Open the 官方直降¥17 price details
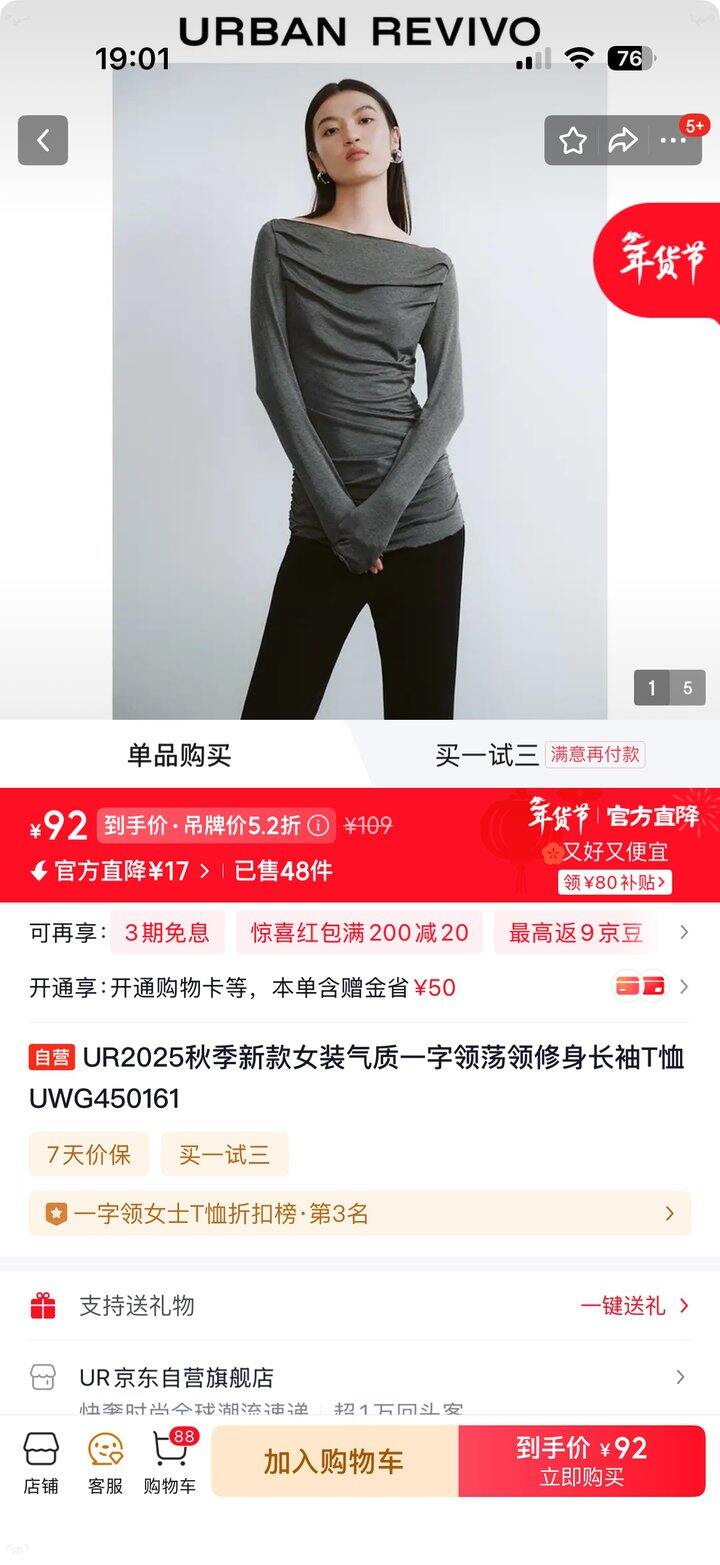The image size is (720, 1565). 122,871
